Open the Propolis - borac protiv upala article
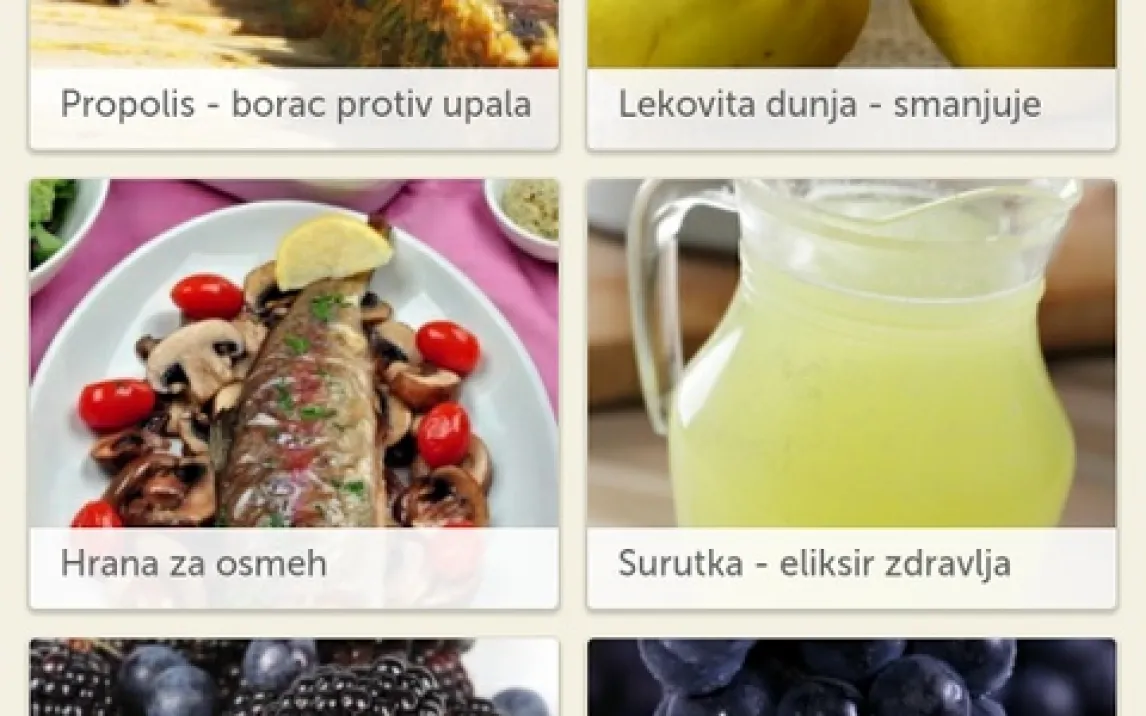Screen dimensions: 1146x716 [294, 104]
